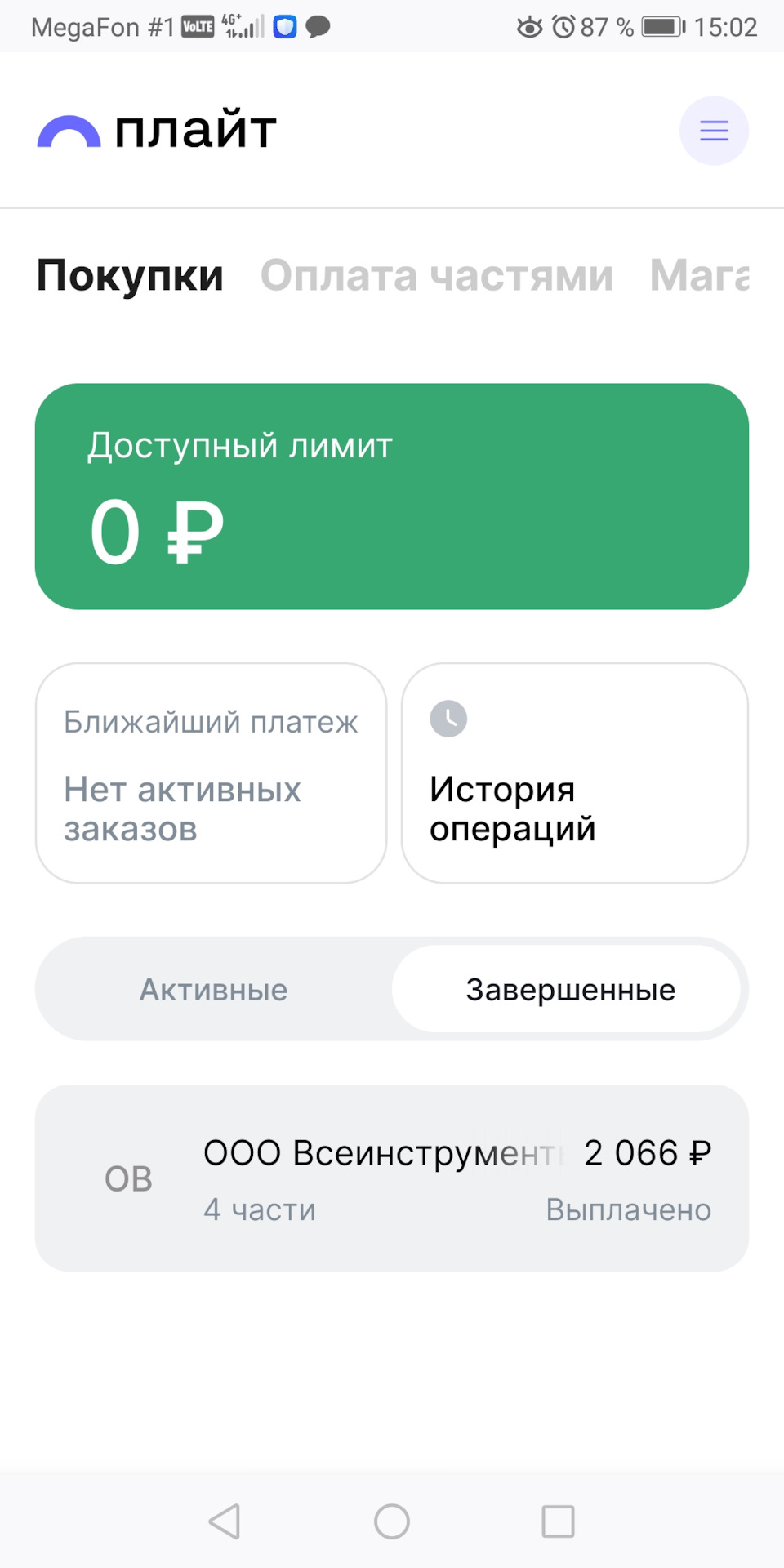The height and width of the screenshot is (1568, 784).
Task: Open the partially visible Мага tab
Action: coord(700,275)
